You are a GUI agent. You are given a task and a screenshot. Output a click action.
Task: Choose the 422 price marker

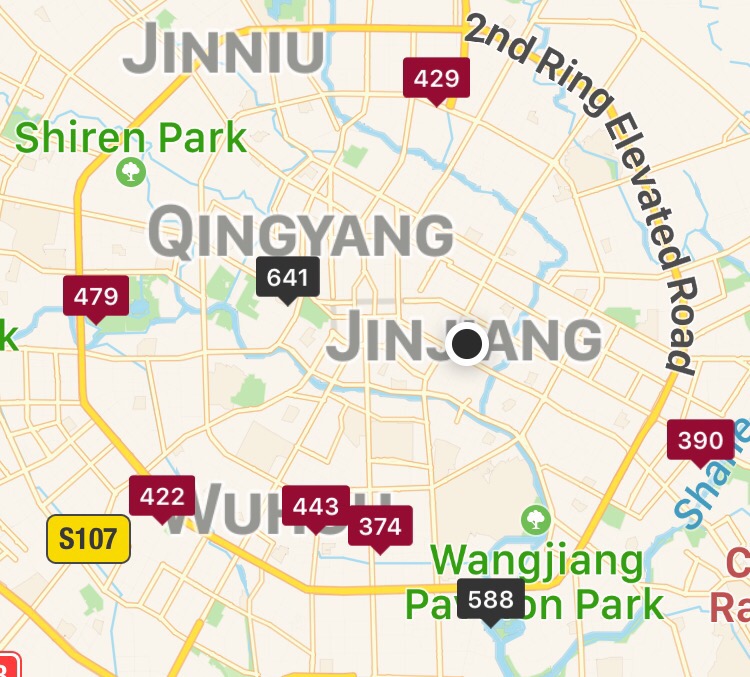162,496
